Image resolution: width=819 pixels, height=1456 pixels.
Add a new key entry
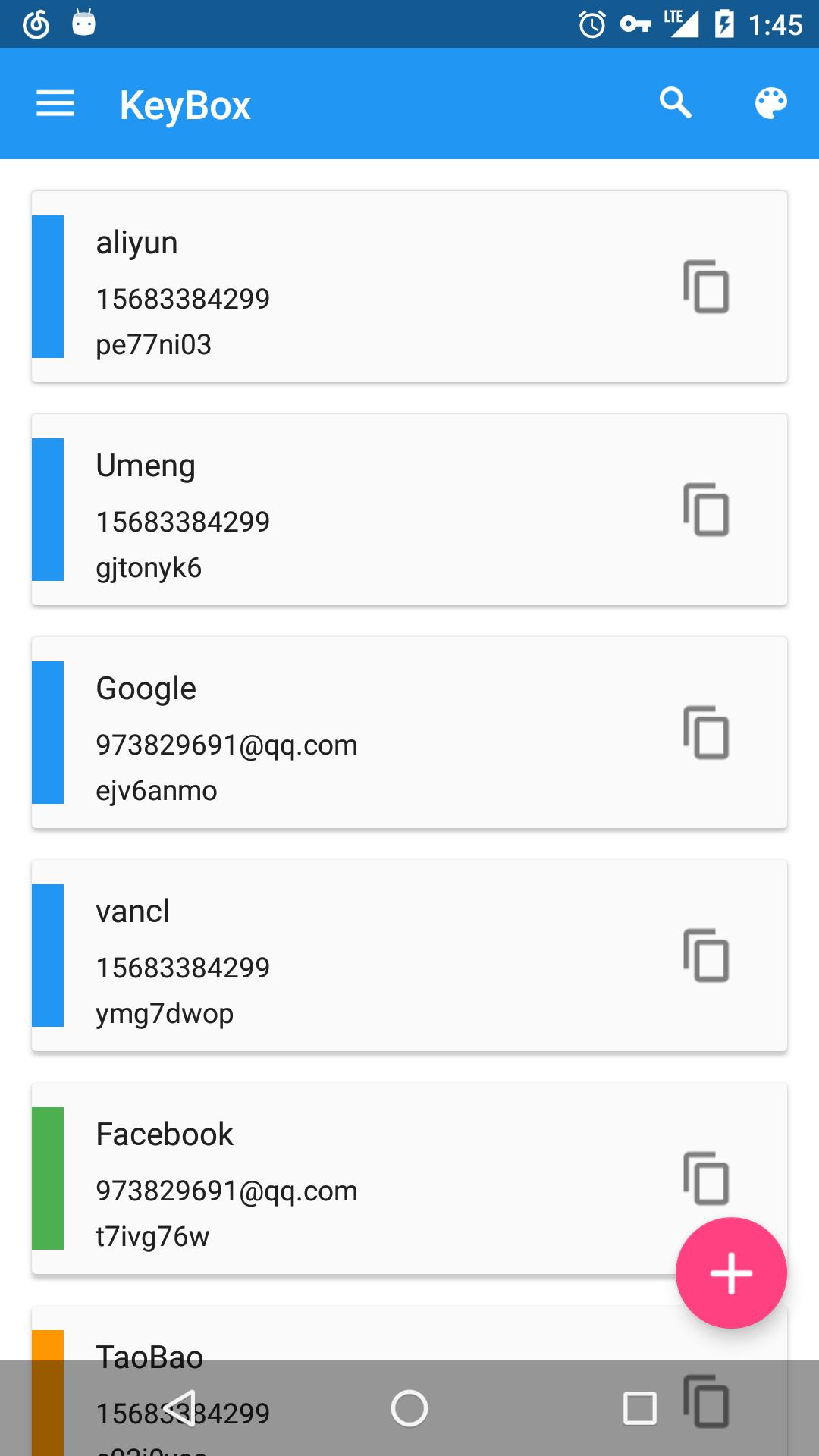[731, 1272]
